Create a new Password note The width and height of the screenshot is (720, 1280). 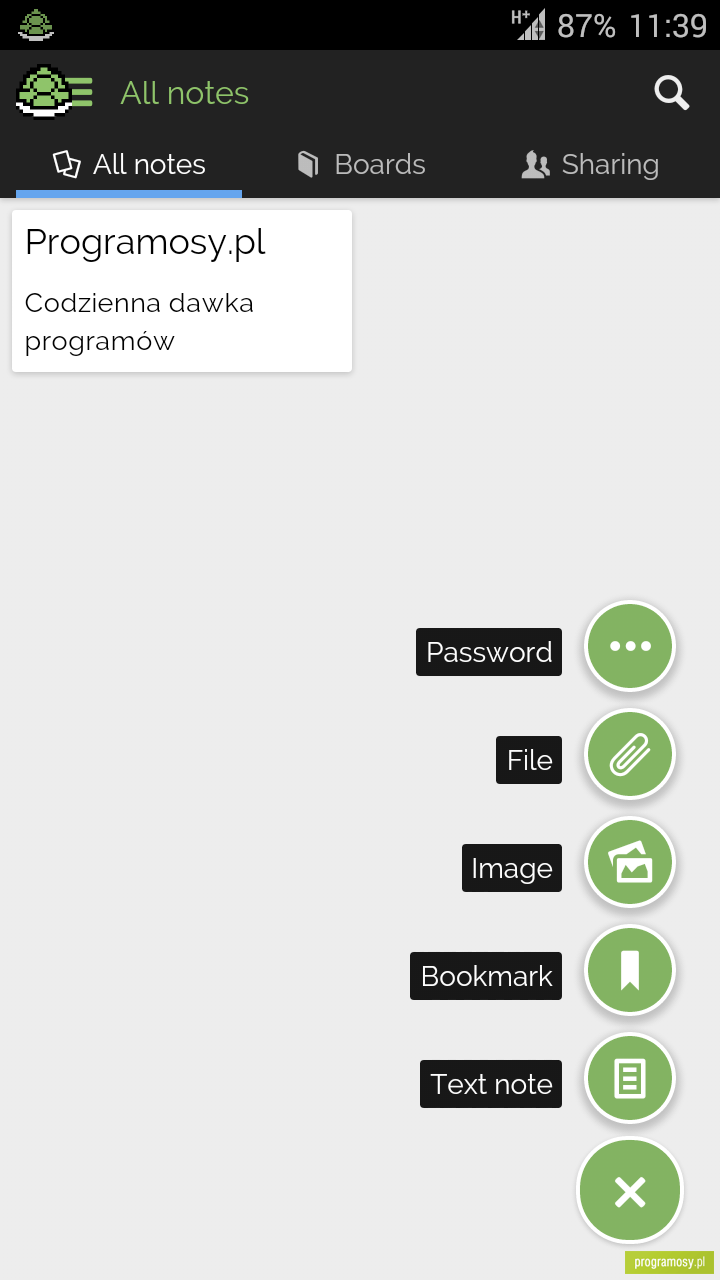click(x=630, y=646)
